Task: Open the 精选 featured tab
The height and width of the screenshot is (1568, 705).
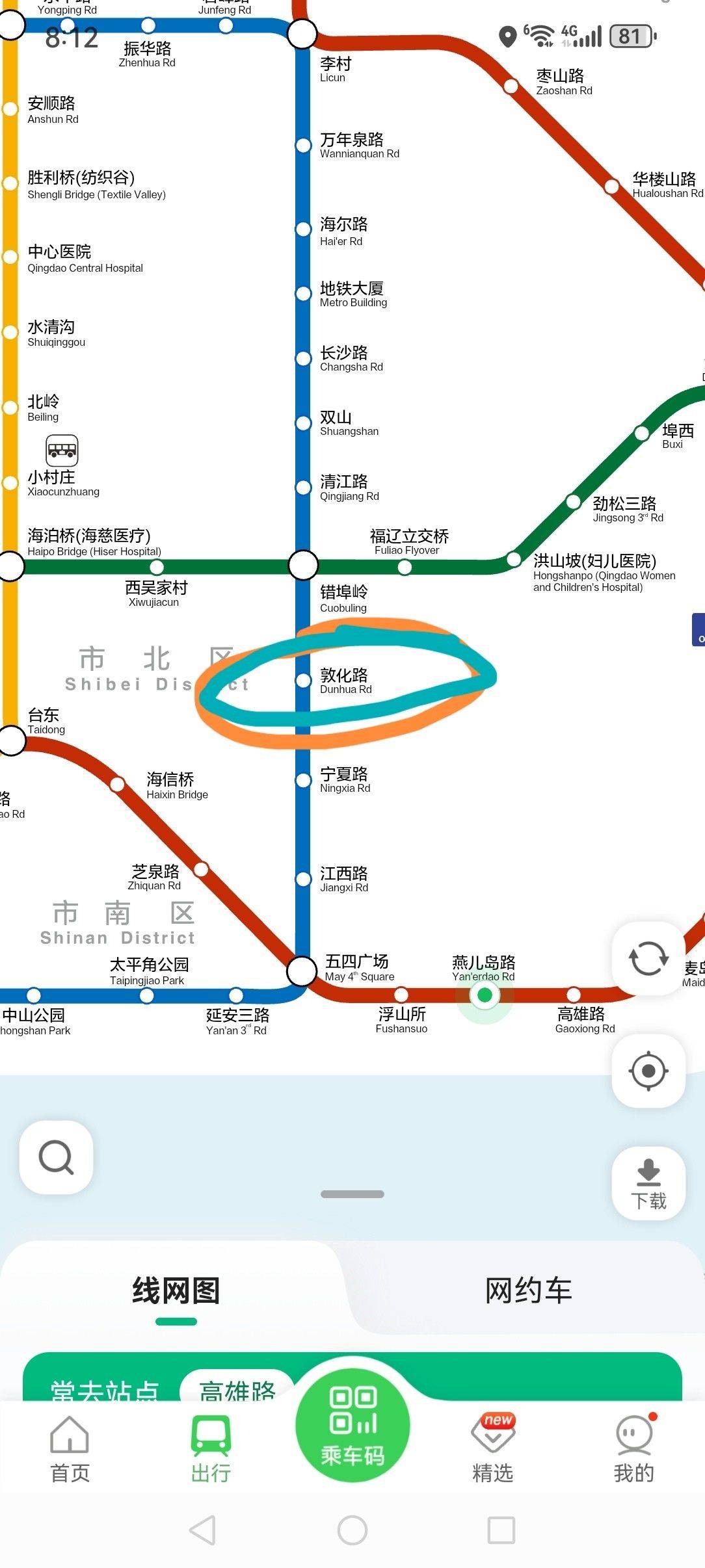Action: (492, 1448)
